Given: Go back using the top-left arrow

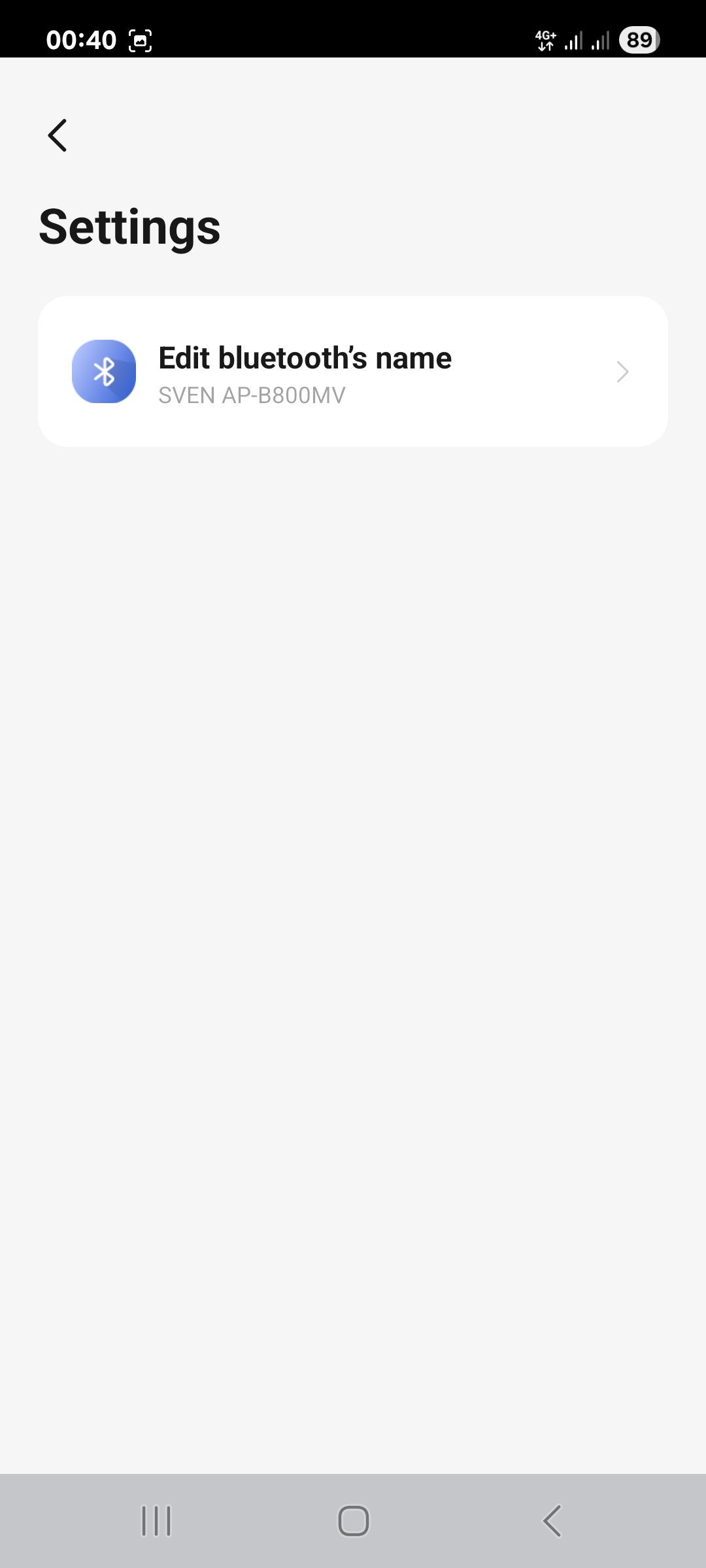Looking at the screenshot, I should coord(58,135).
